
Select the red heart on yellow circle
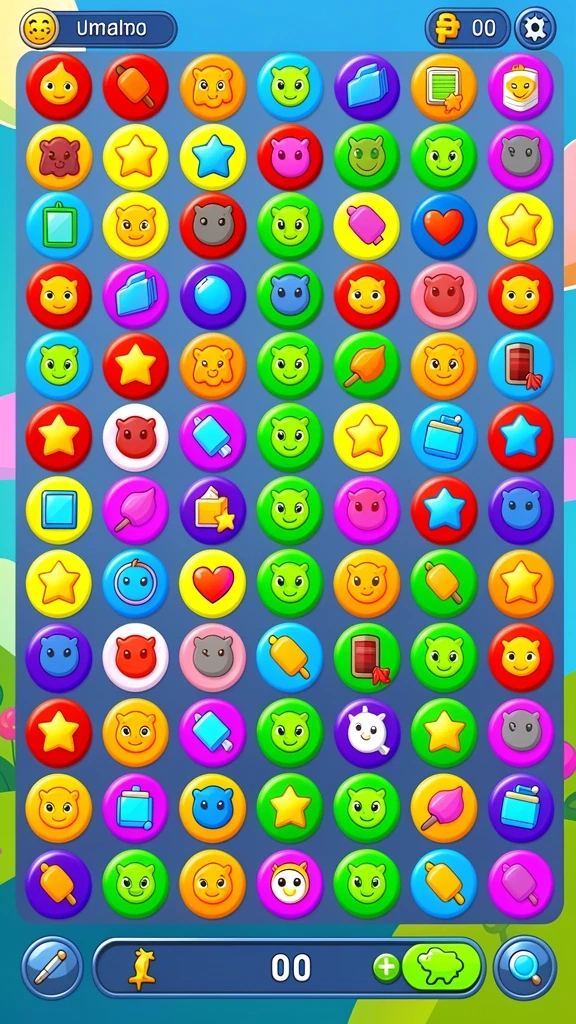212,583
